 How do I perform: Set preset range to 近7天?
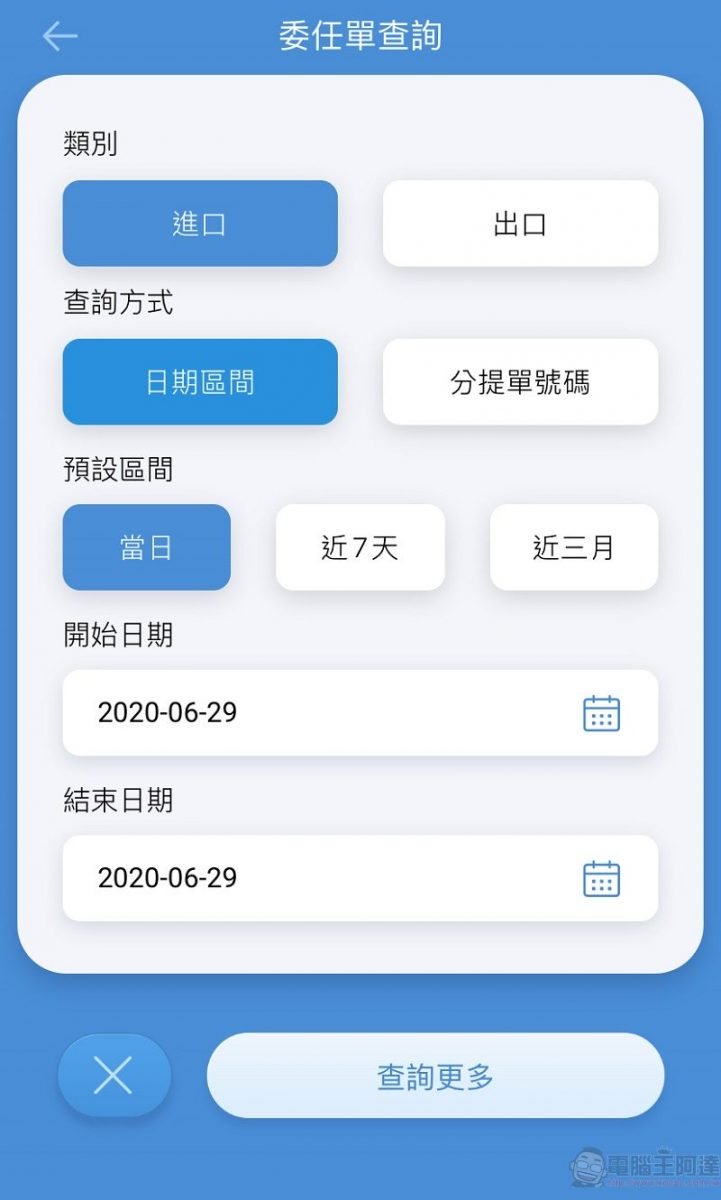360,547
